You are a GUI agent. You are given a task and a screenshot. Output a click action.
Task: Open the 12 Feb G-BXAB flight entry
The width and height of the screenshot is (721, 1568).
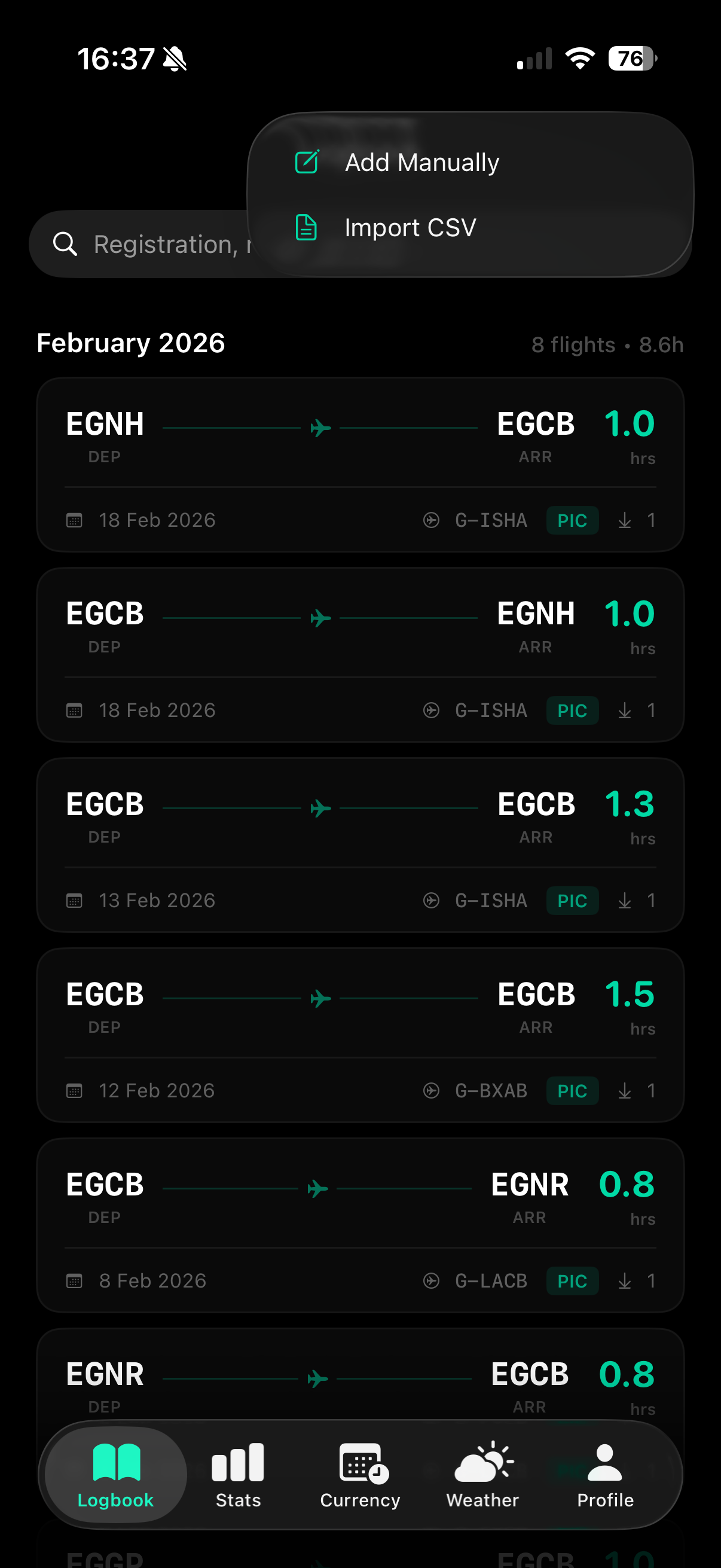(x=360, y=1034)
